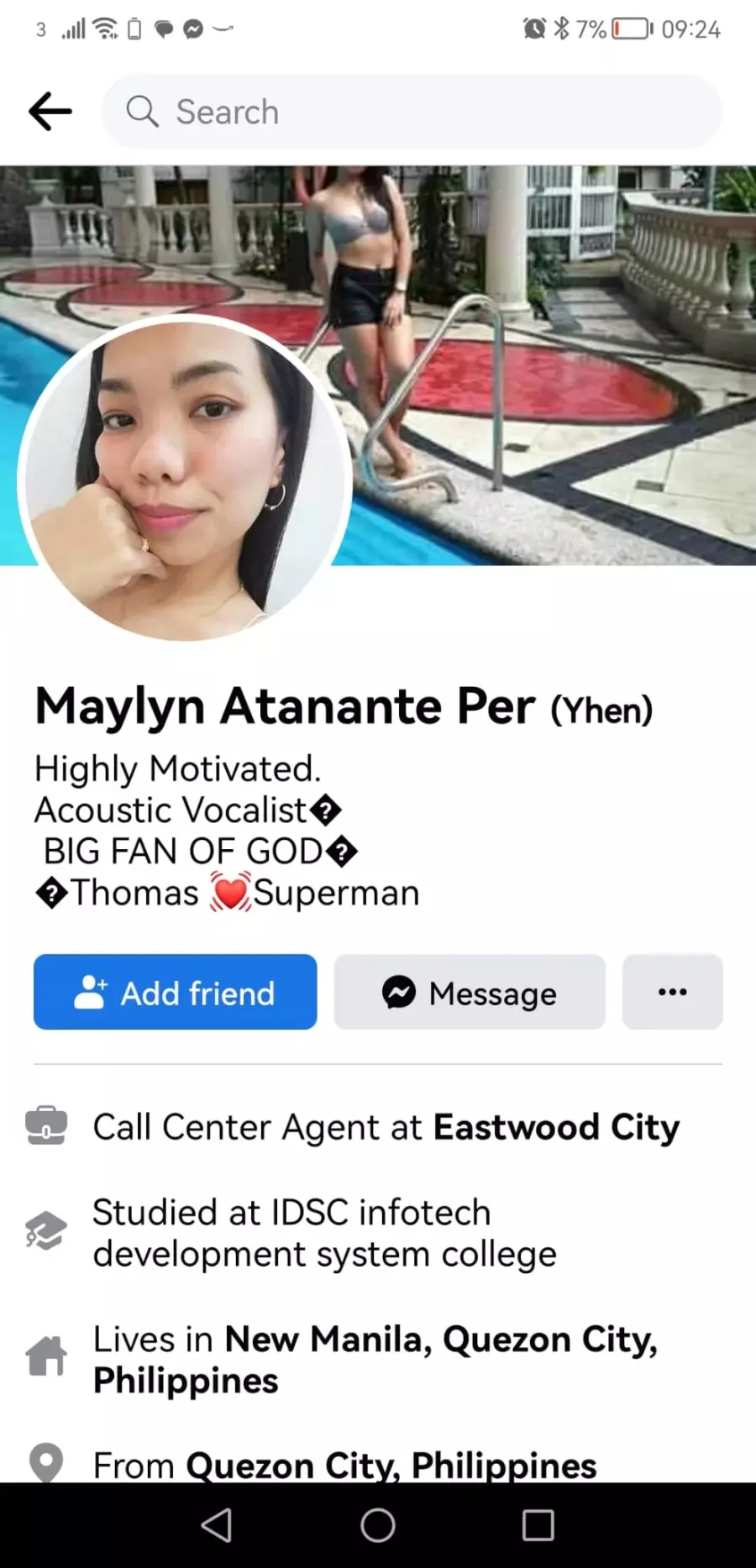
Task: Open the Eastwood City workplace link
Action: click(x=556, y=1127)
